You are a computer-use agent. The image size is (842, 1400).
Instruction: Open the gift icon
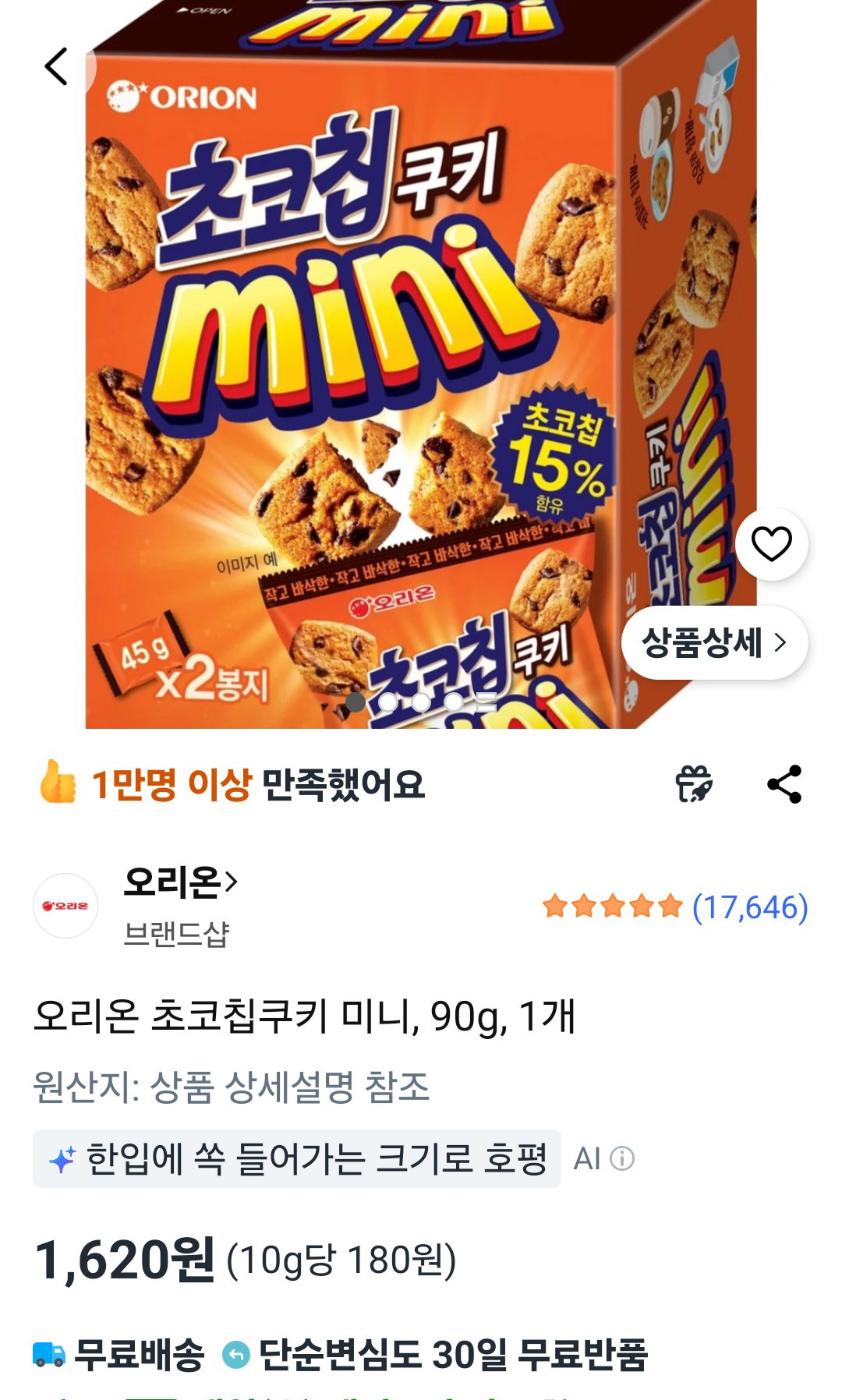(694, 783)
